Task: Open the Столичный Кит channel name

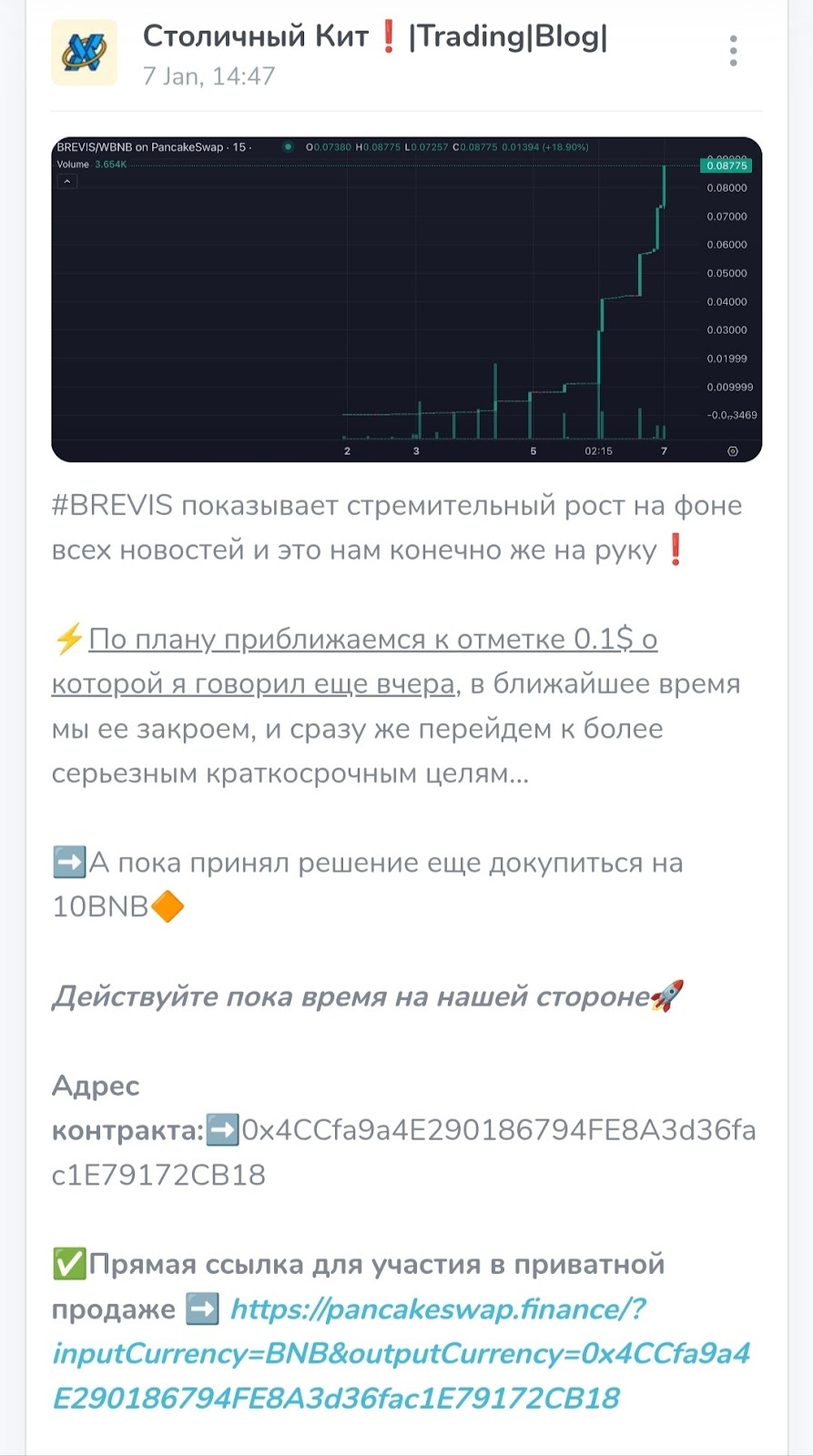Action: 374,36
